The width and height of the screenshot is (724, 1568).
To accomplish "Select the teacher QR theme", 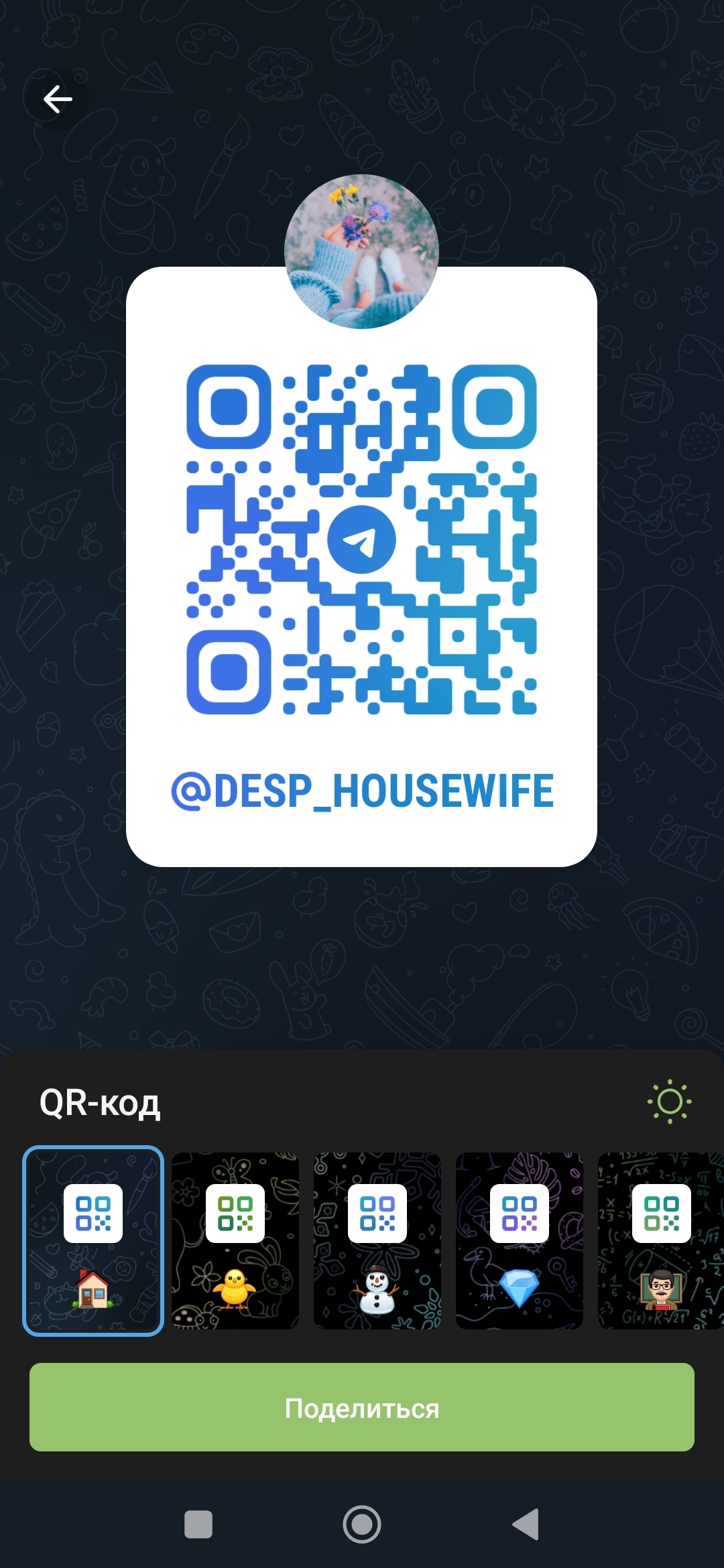I will coord(661,1240).
